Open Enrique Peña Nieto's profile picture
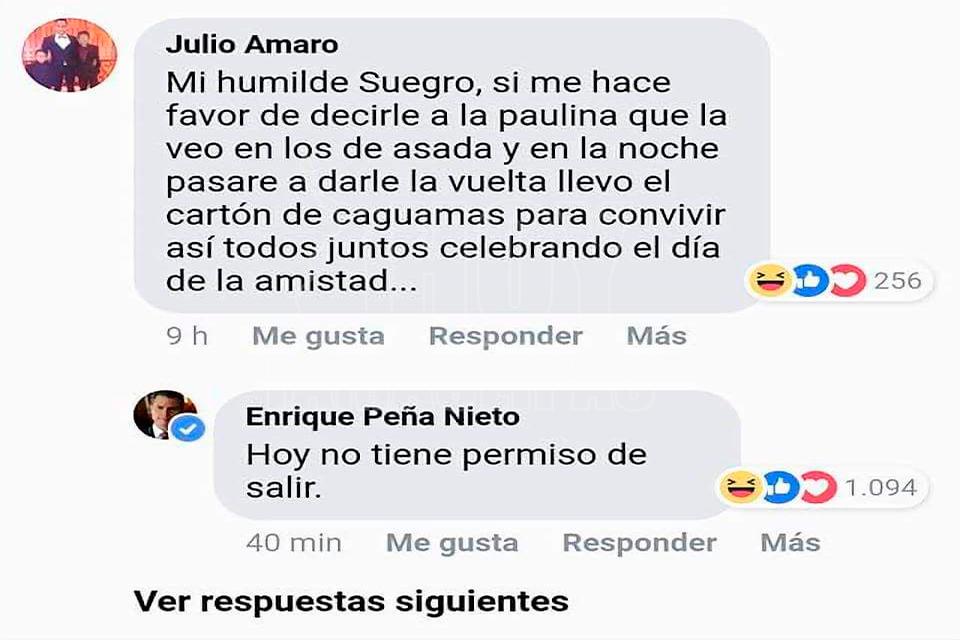The image size is (960, 640). [x=165, y=415]
